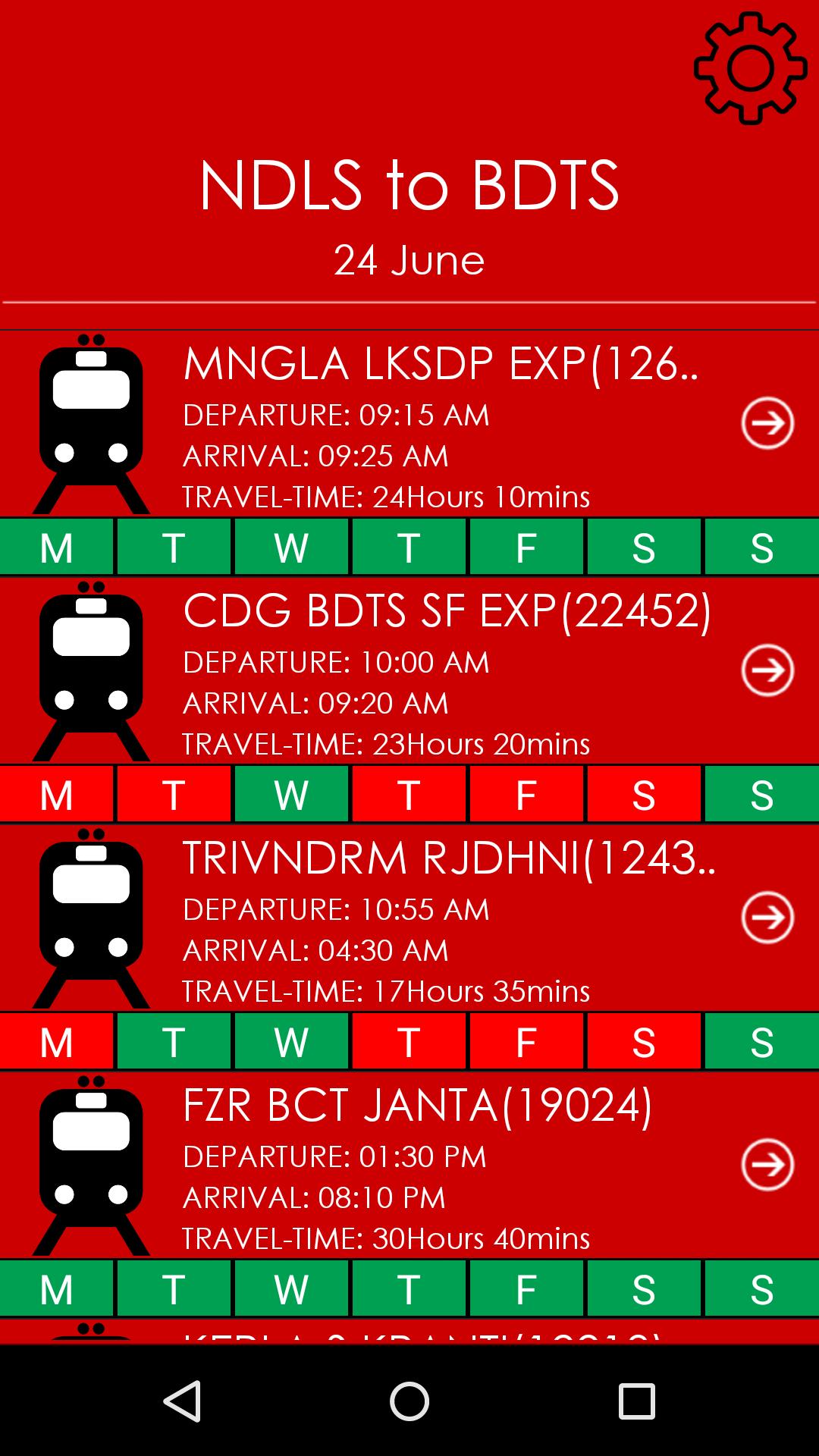Go back using the system back button

pyautogui.click(x=182, y=1401)
